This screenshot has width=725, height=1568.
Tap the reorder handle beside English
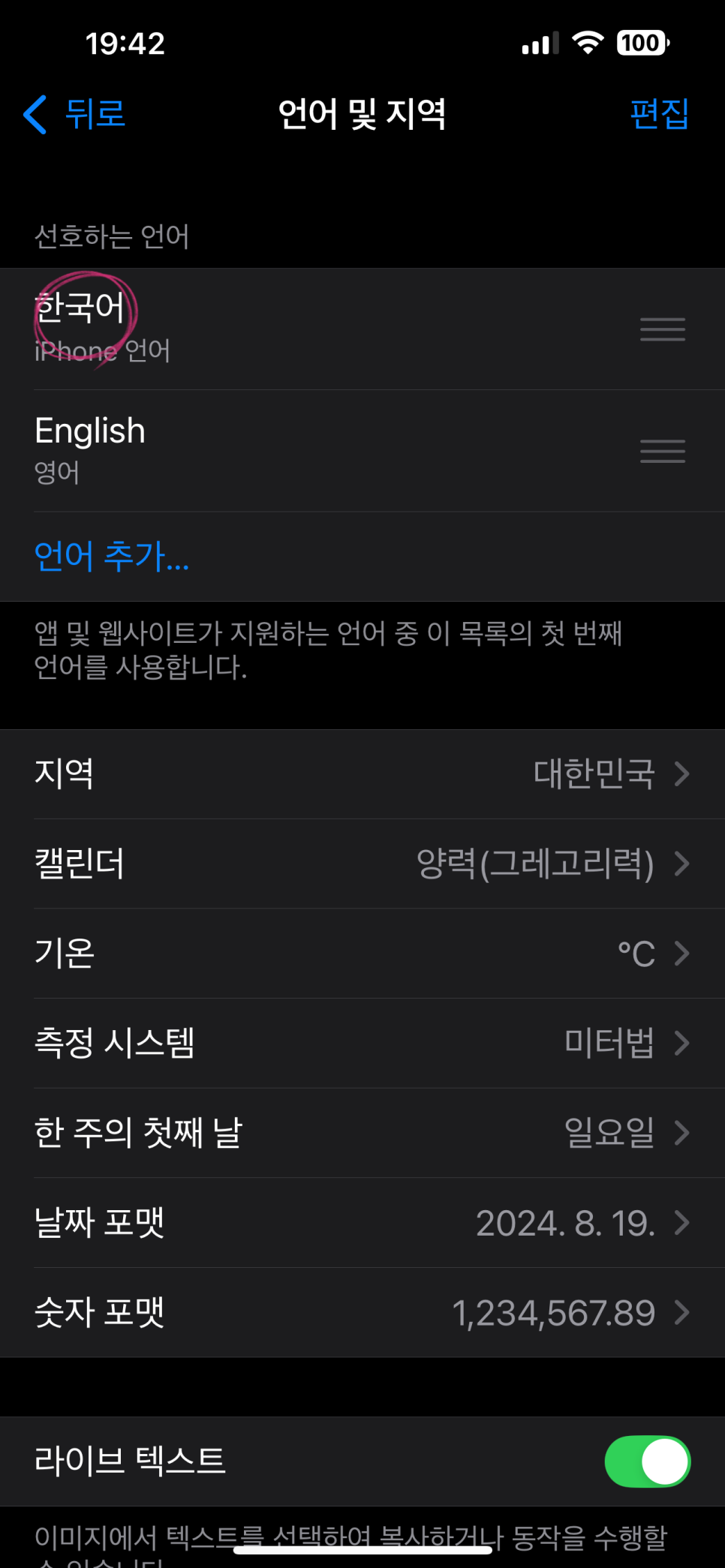662,451
